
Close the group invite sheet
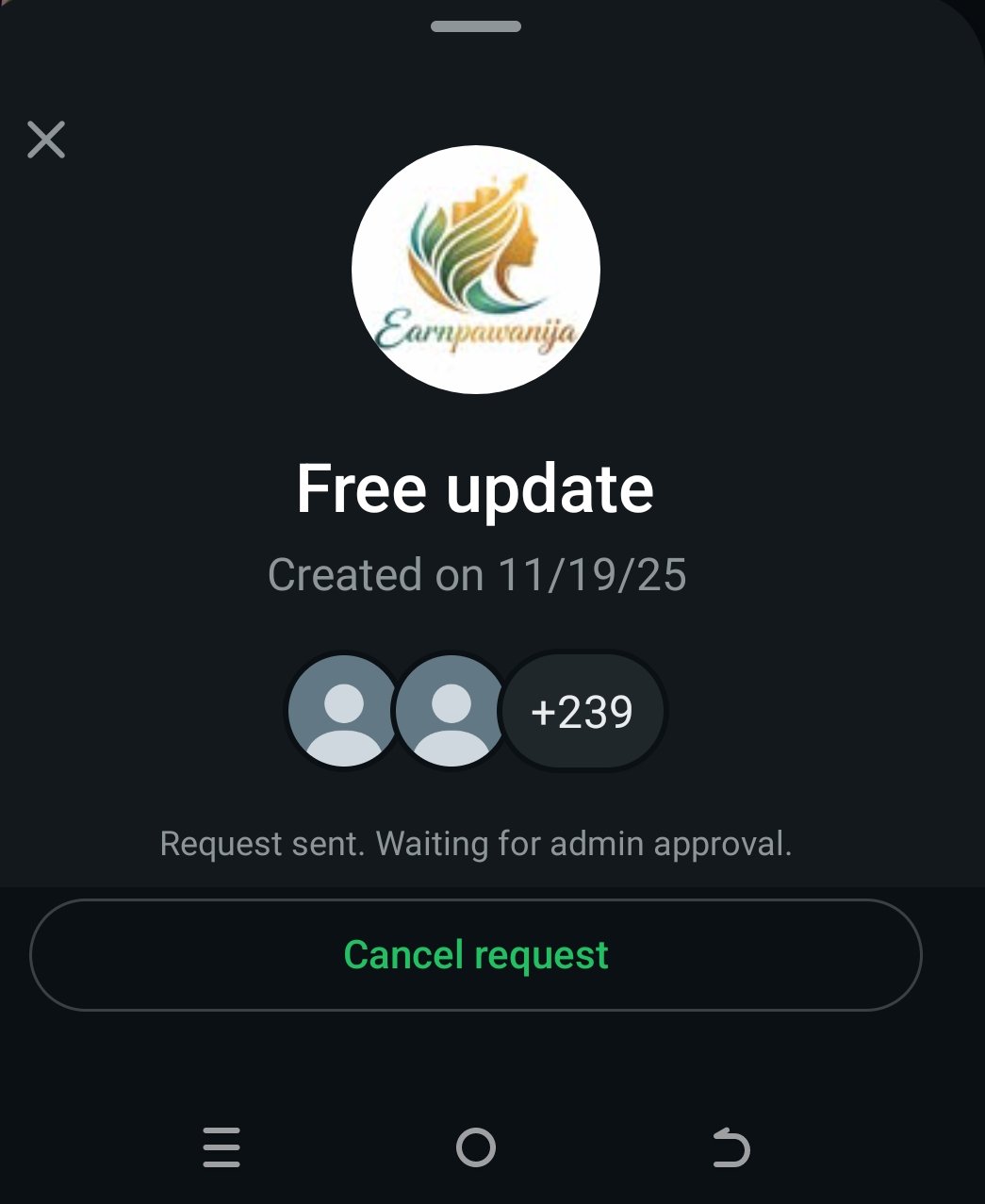(46, 140)
